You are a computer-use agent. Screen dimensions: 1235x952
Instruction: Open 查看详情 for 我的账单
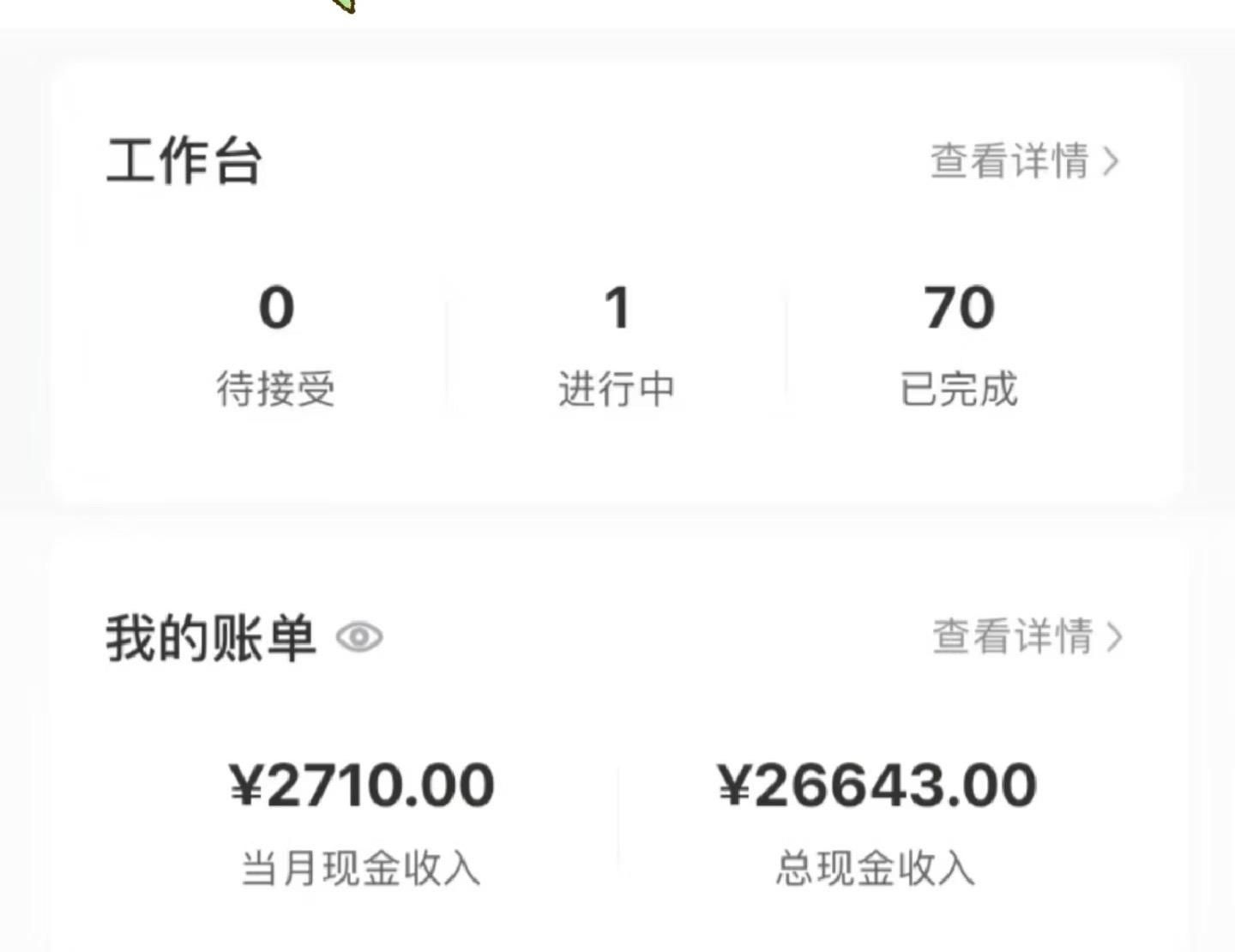point(1027,637)
